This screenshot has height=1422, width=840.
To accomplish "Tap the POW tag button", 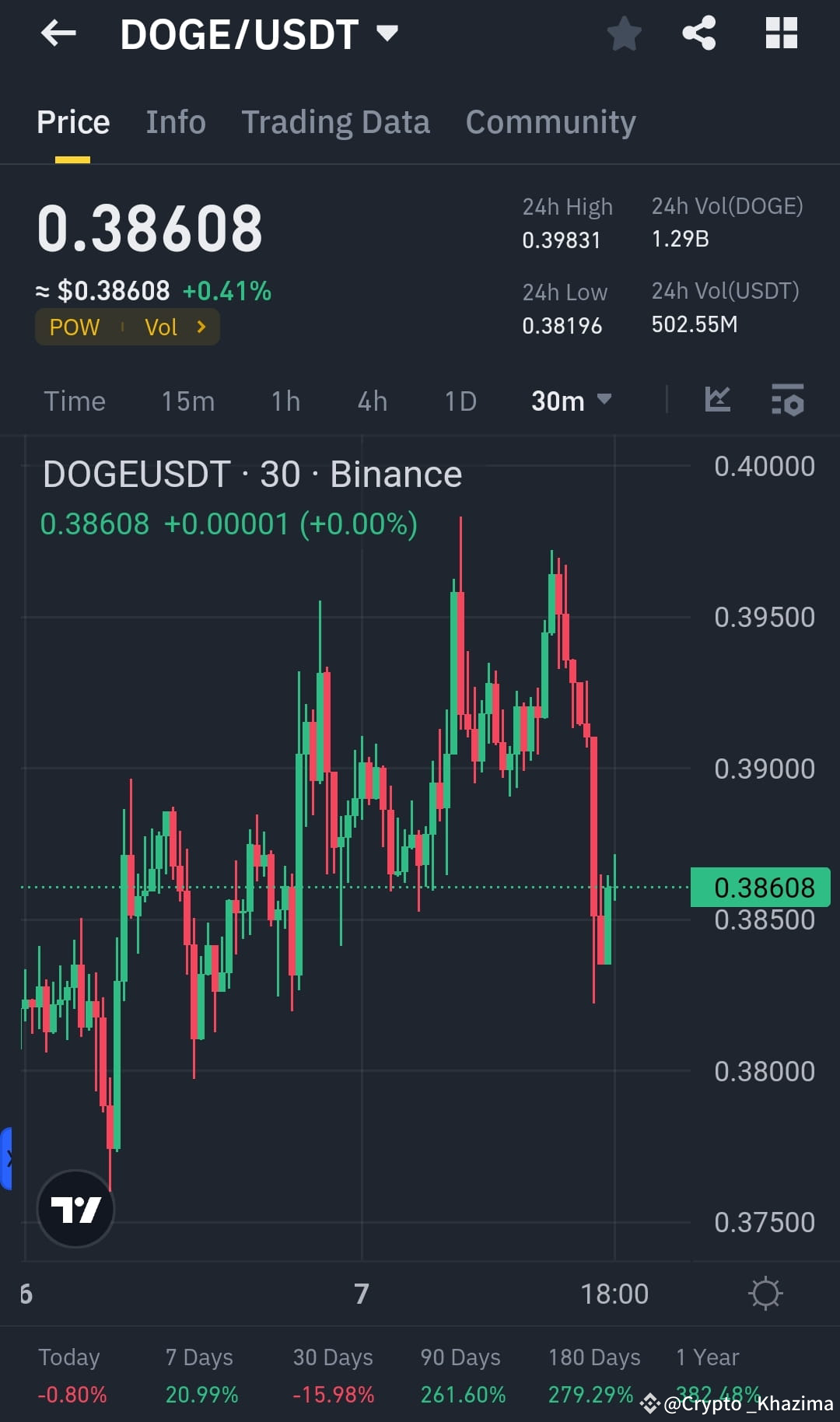I will tap(74, 327).
